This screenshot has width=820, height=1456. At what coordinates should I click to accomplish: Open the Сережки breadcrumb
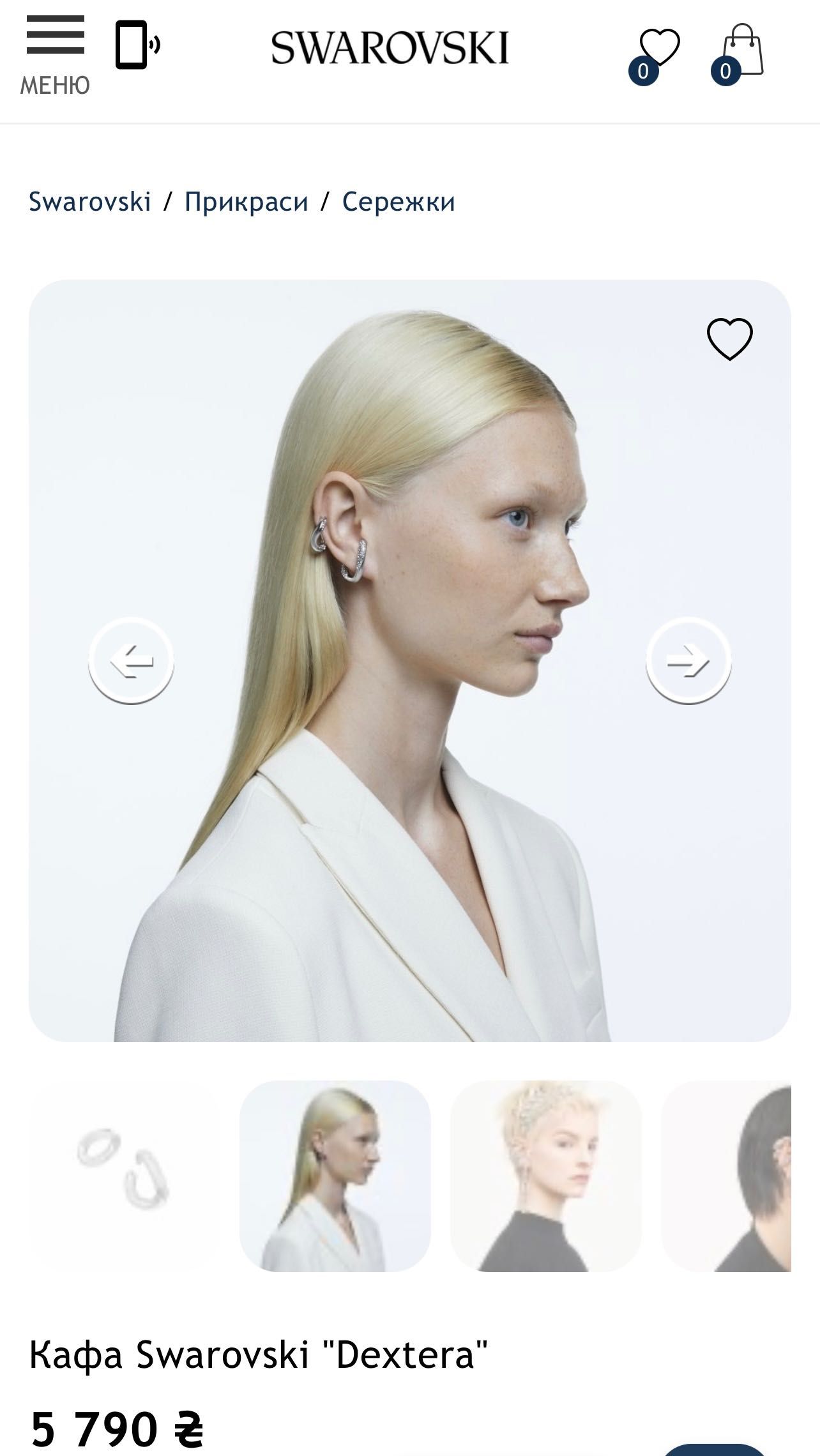tap(399, 202)
